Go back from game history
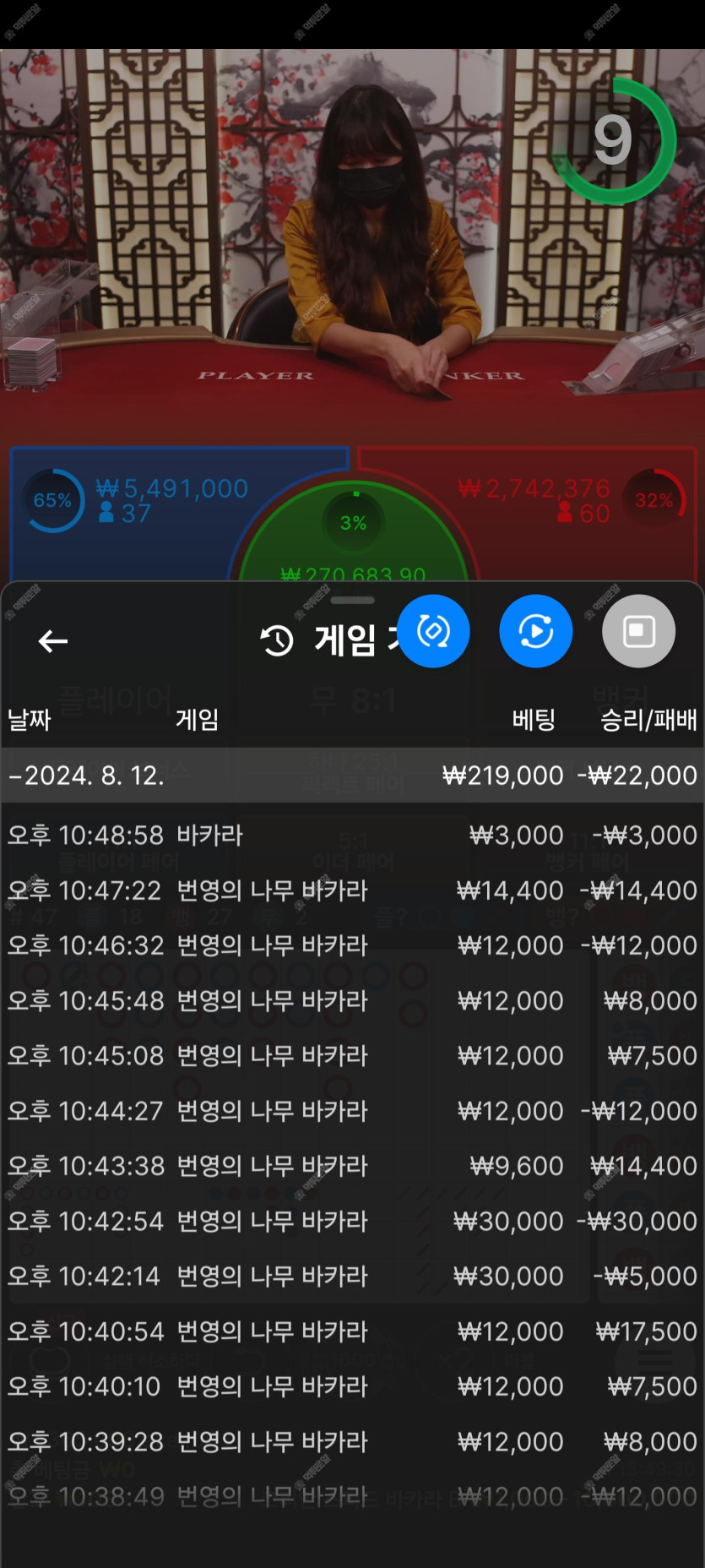Image resolution: width=705 pixels, height=1568 pixels. tap(53, 641)
